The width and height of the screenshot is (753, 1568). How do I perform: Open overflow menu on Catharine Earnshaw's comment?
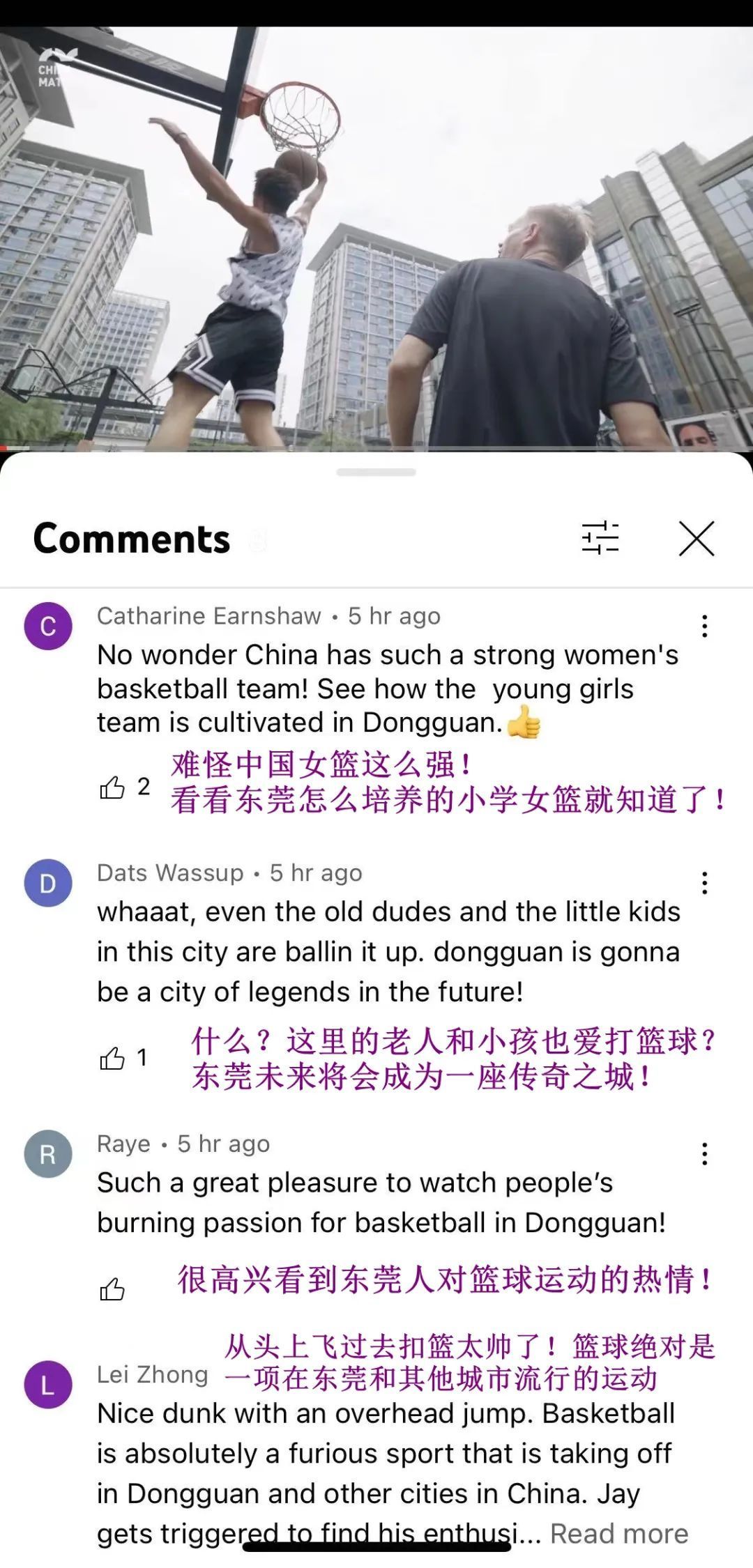[x=705, y=626]
